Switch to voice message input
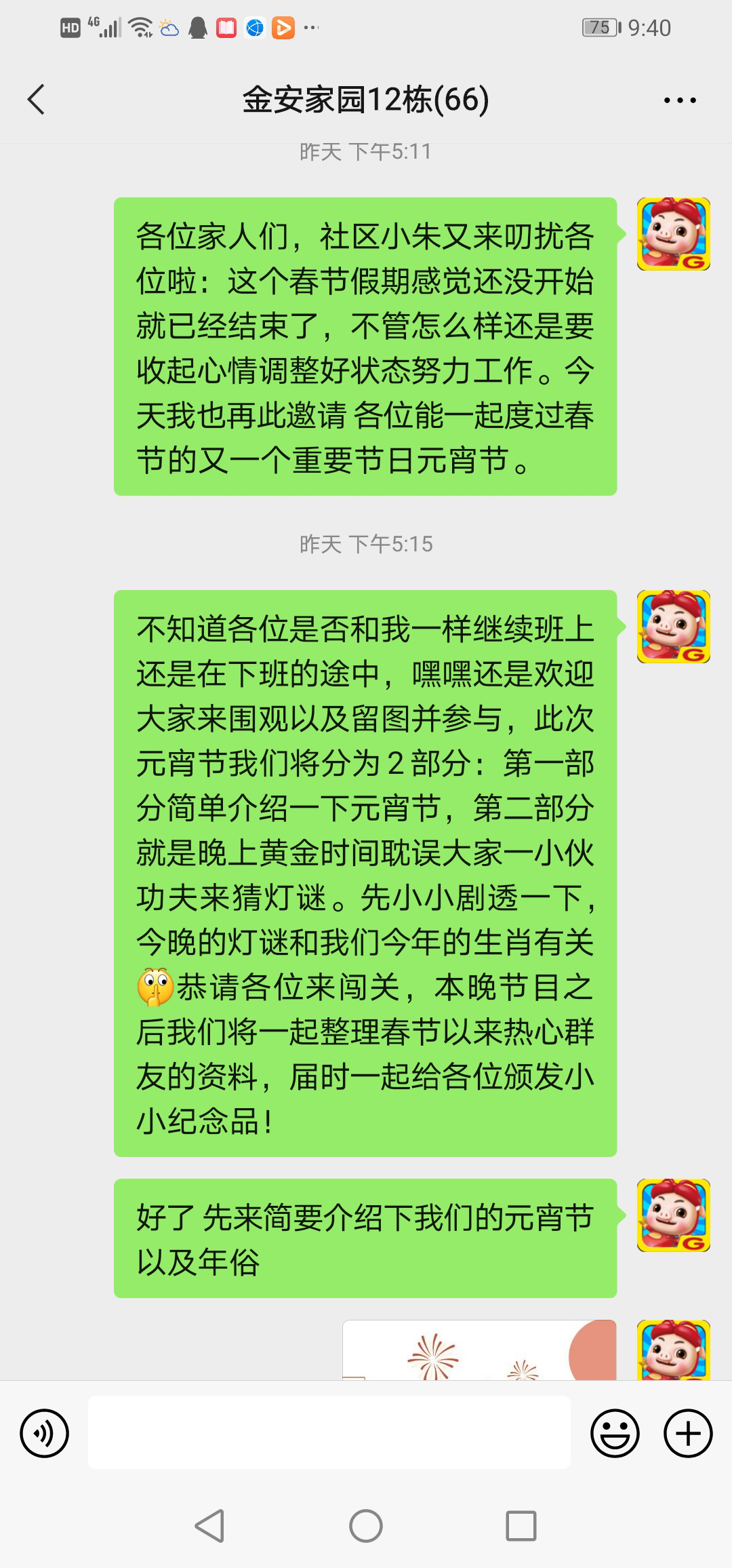732x1568 pixels. pyautogui.click(x=45, y=1433)
